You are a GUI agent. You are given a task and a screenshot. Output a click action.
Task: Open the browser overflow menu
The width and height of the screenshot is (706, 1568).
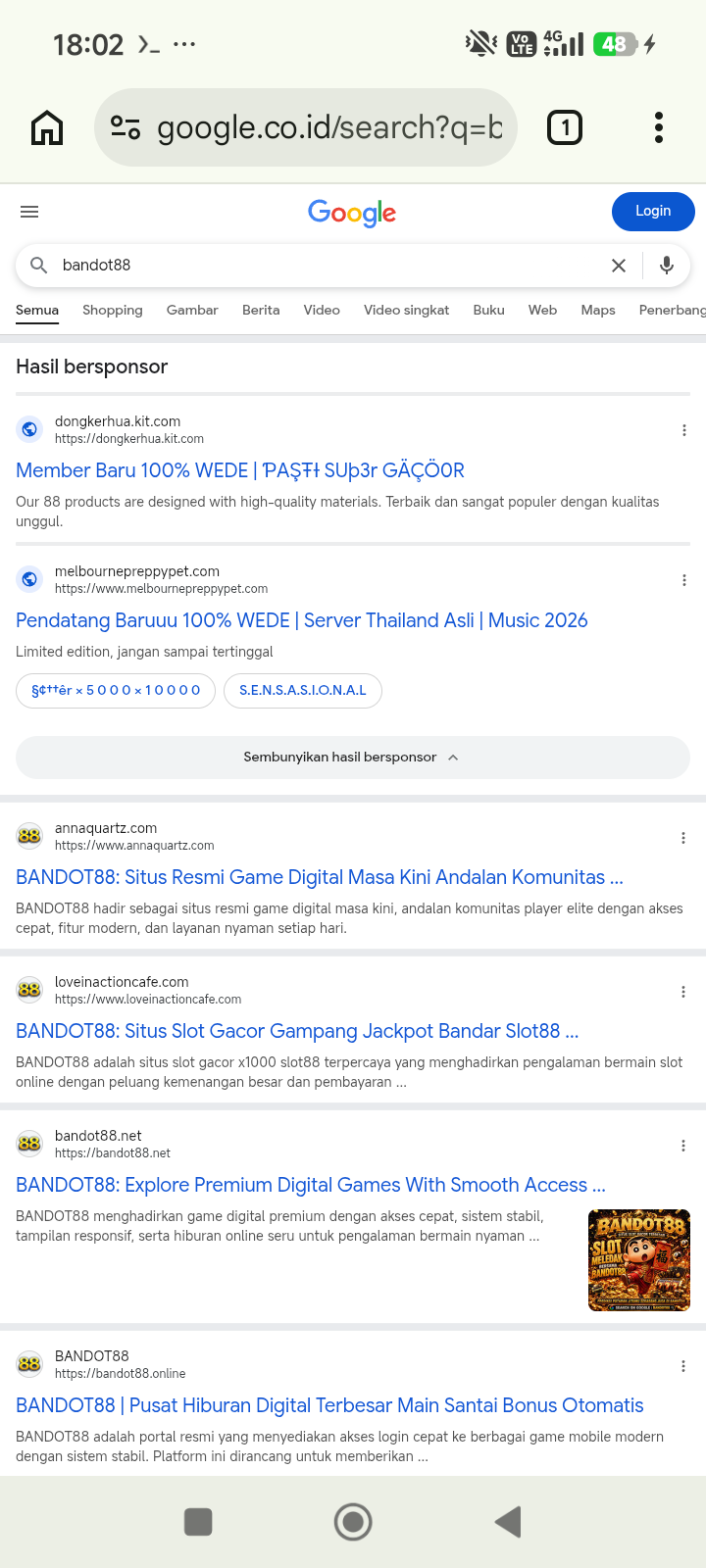click(659, 127)
